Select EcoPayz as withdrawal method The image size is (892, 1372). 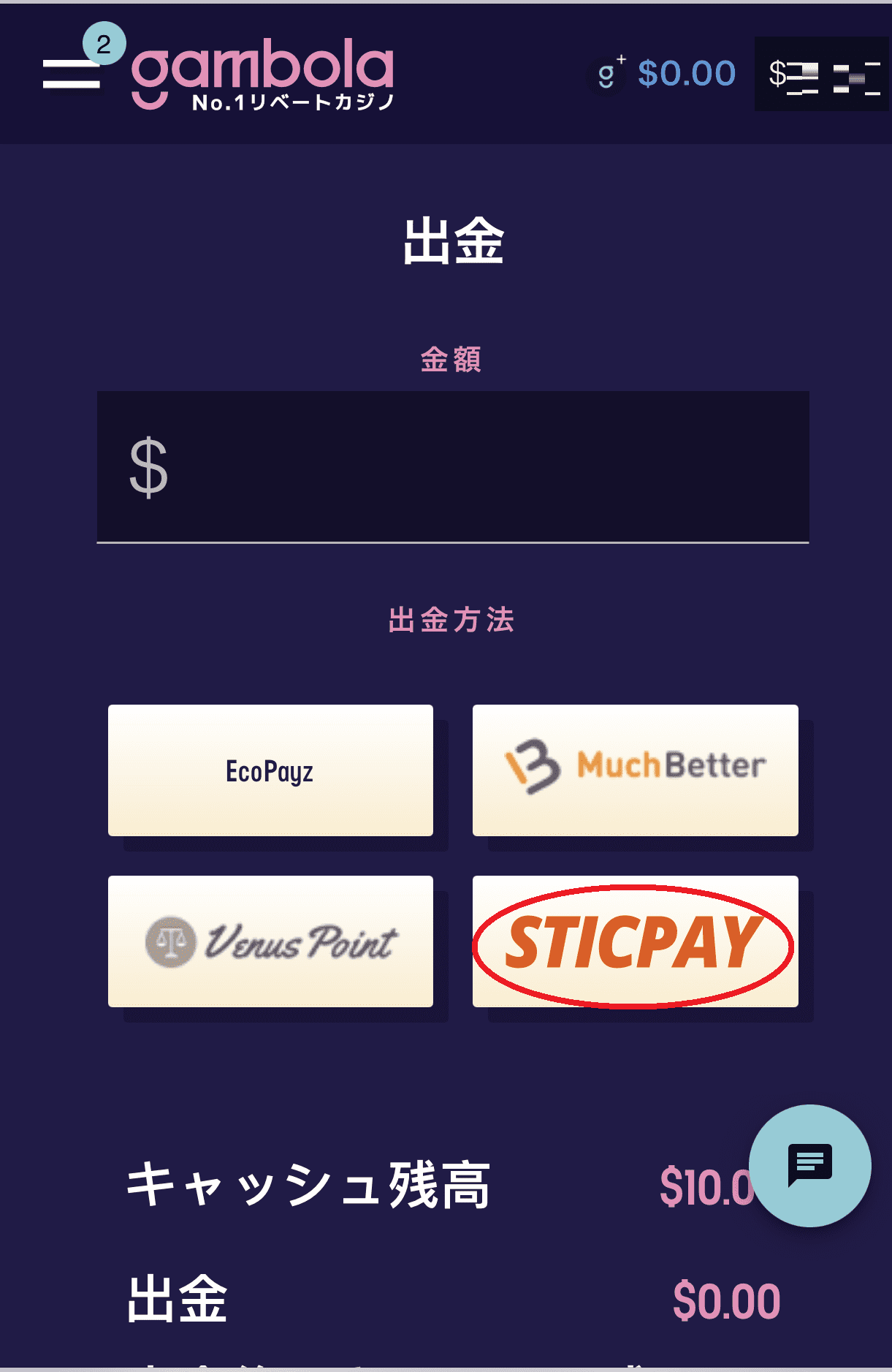pos(270,770)
